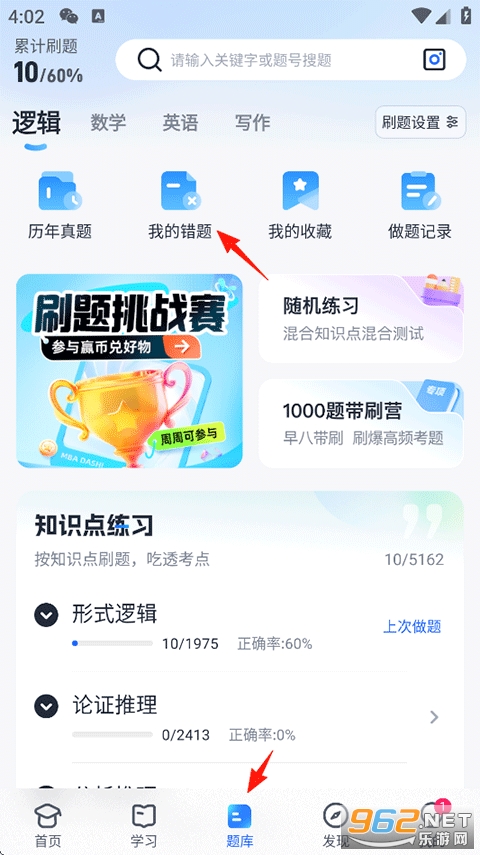Tap the keyword search box

(291, 59)
